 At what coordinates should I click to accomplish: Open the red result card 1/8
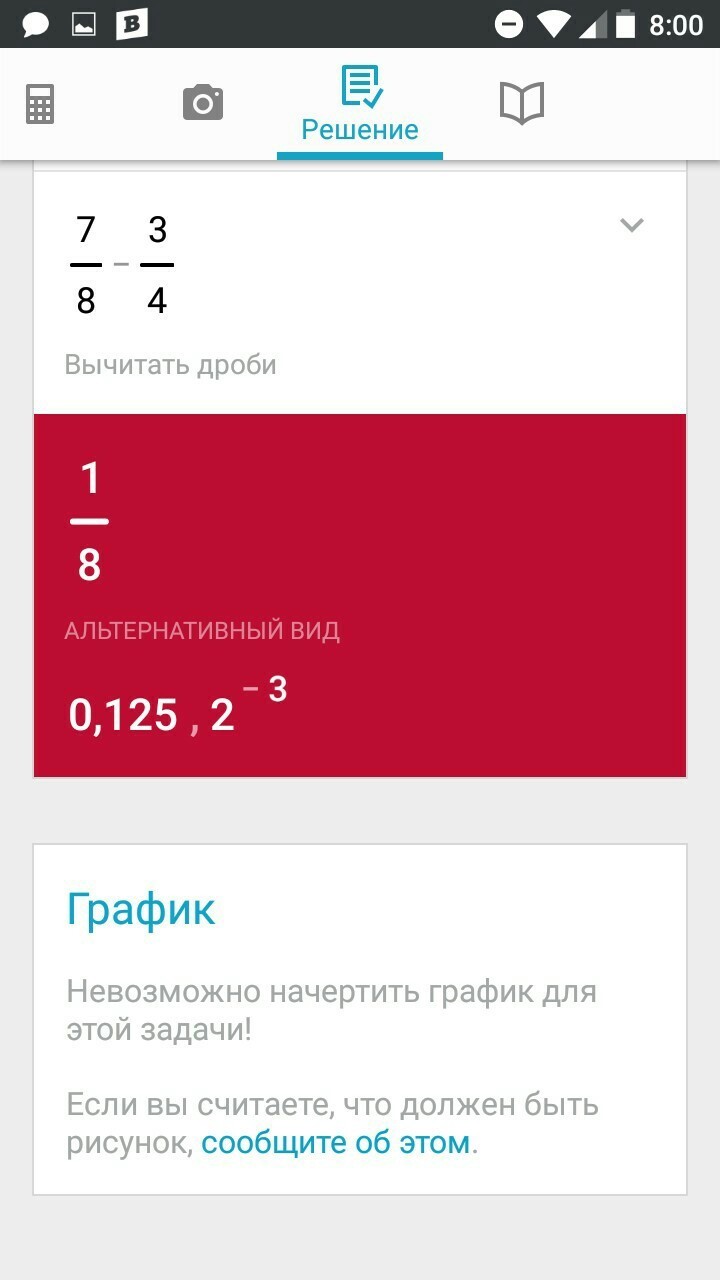(360, 595)
